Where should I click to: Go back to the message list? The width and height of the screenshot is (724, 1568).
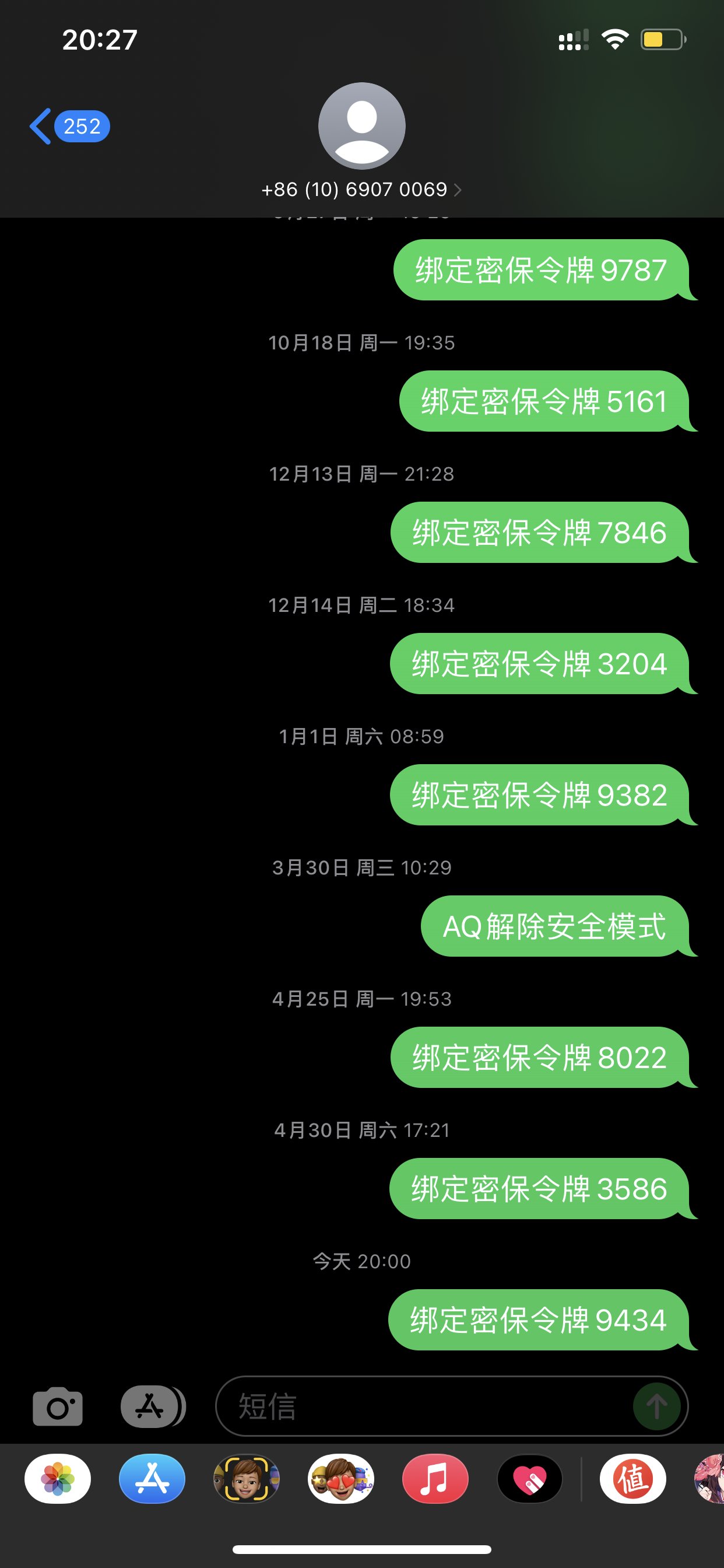[69, 127]
